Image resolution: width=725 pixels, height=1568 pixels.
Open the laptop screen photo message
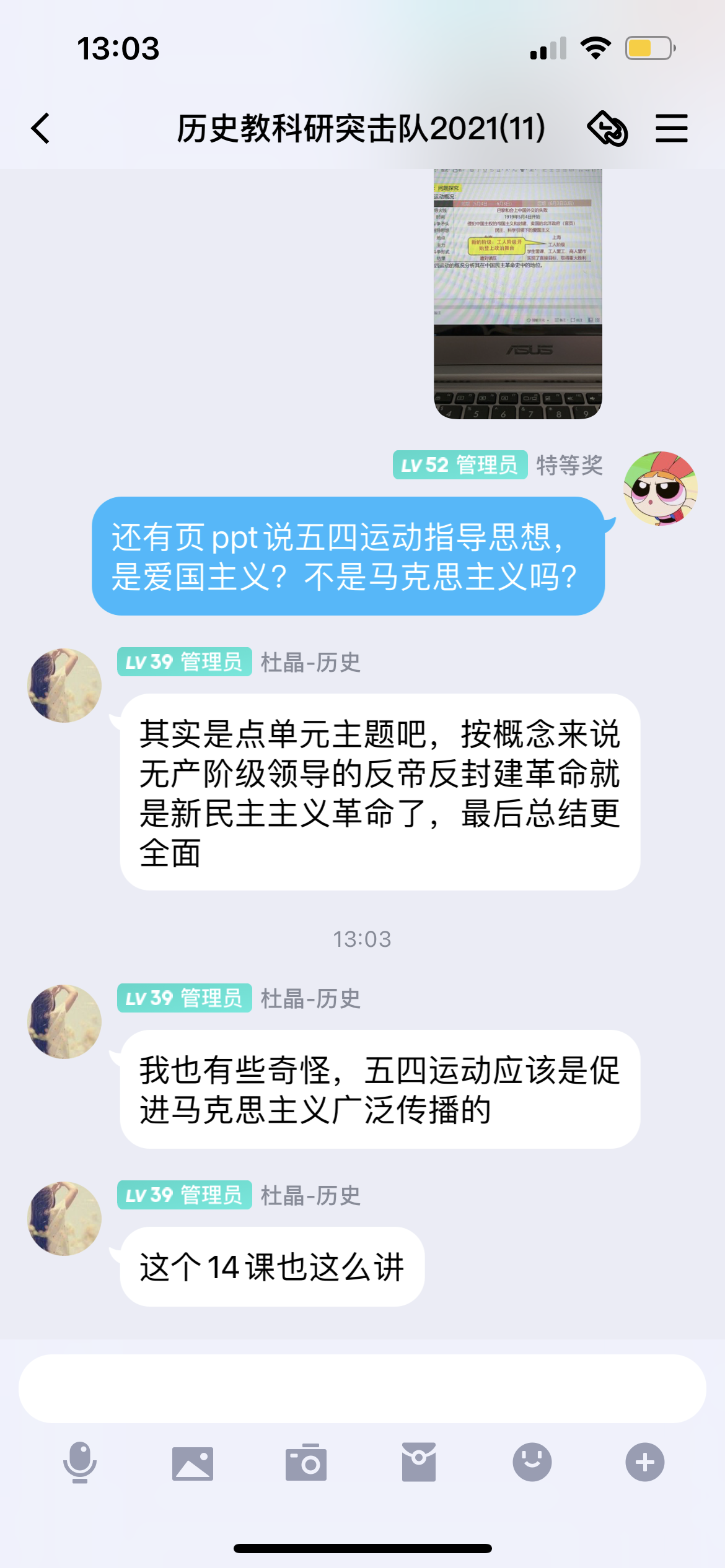517,294
